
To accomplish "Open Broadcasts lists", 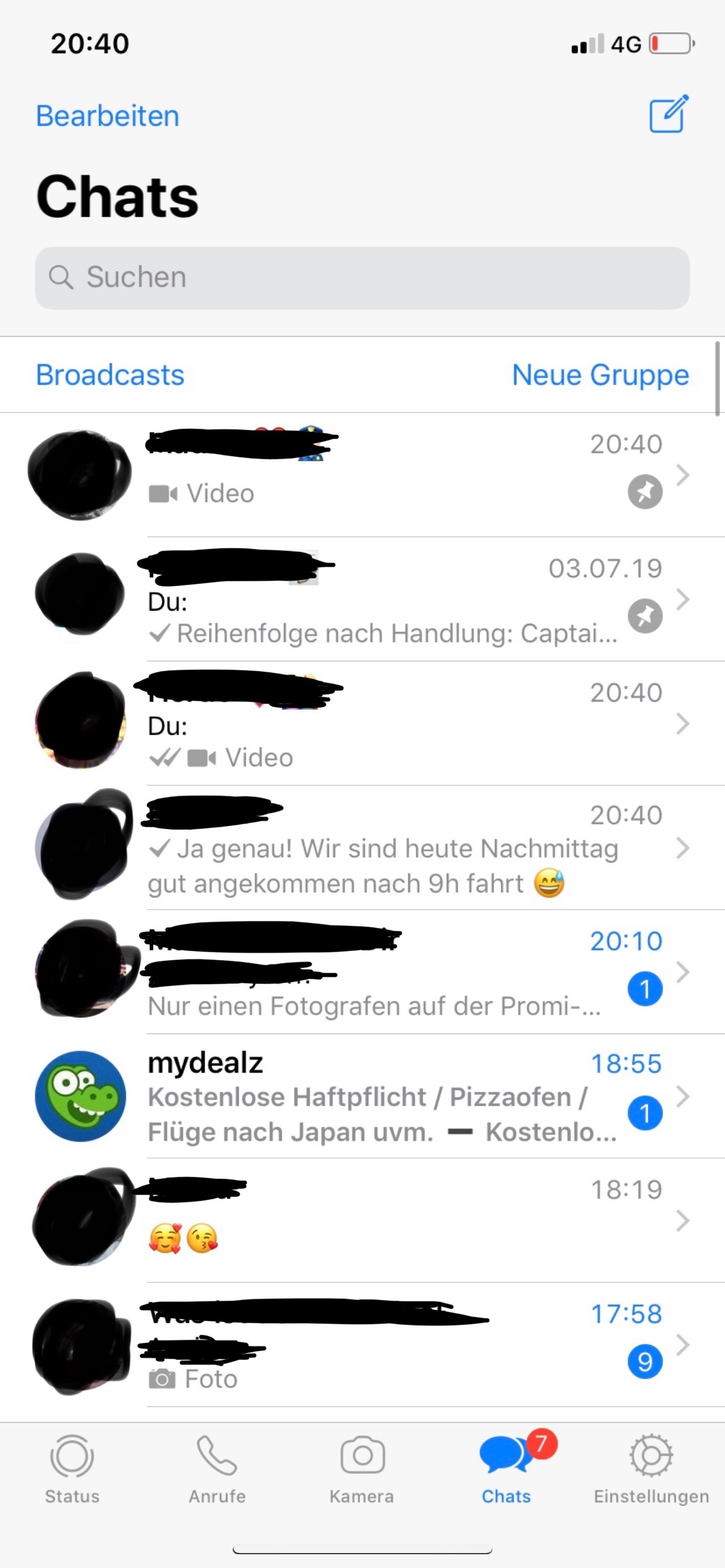I will pyautogui.click(x=110, y=375).
